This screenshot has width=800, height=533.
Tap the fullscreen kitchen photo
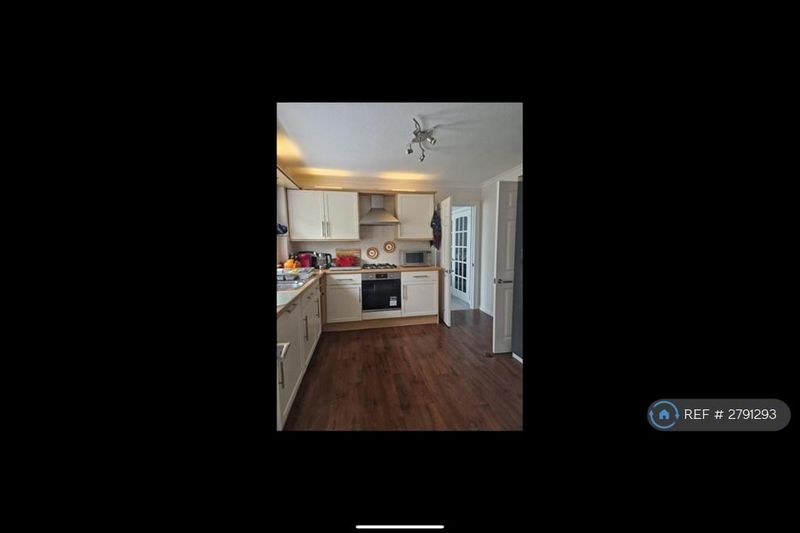(x=399, y=266)
